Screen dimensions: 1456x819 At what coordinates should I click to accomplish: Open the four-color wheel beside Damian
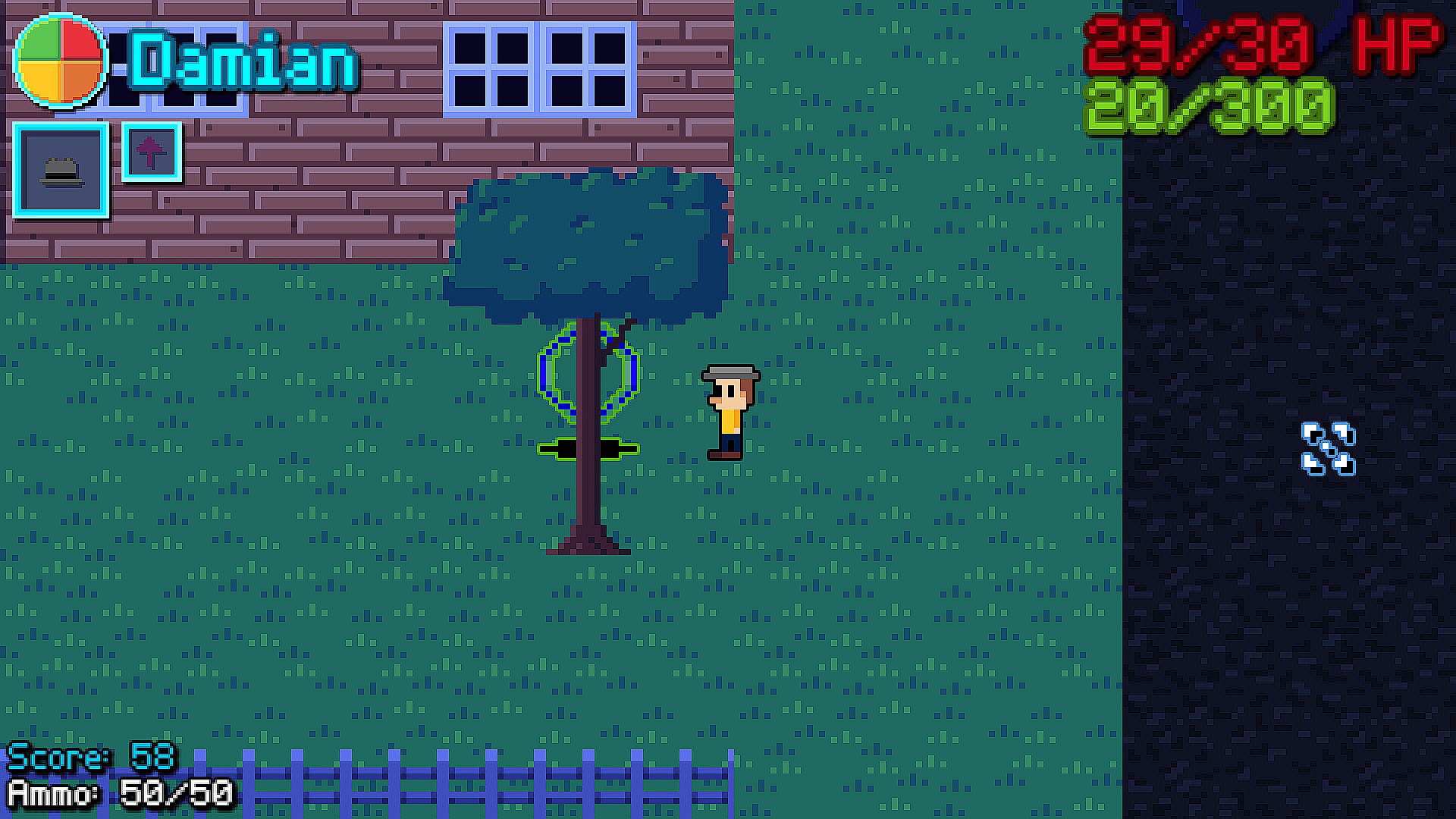(x=60, y=61)
